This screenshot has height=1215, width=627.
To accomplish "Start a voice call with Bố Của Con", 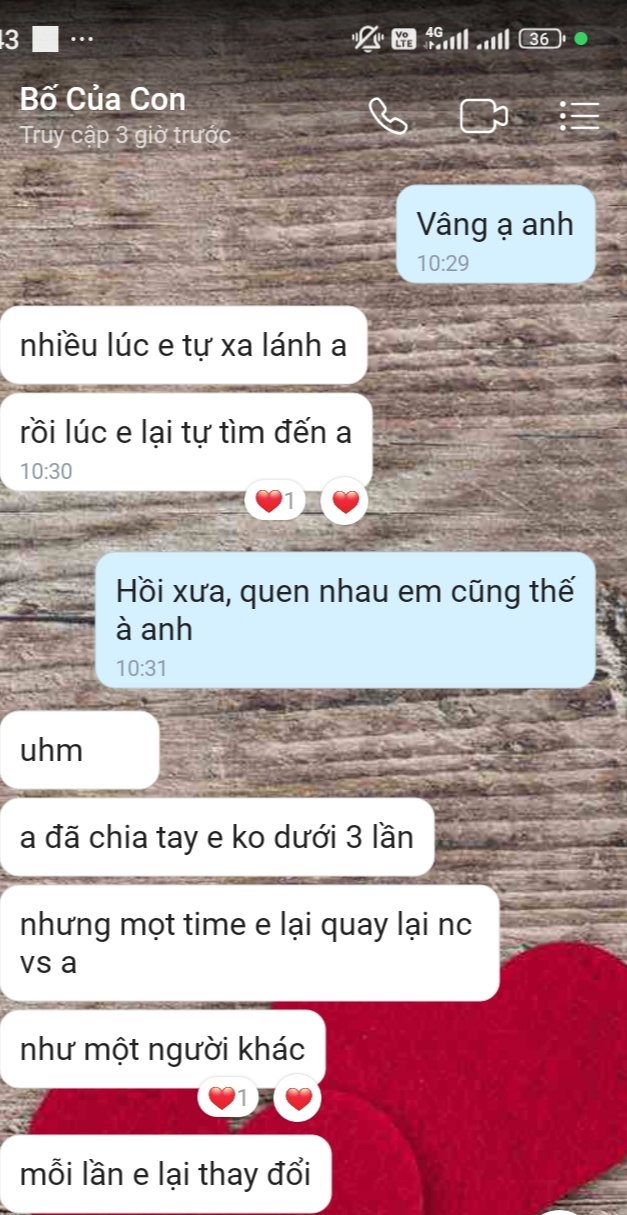I will [x=388, y=116].
